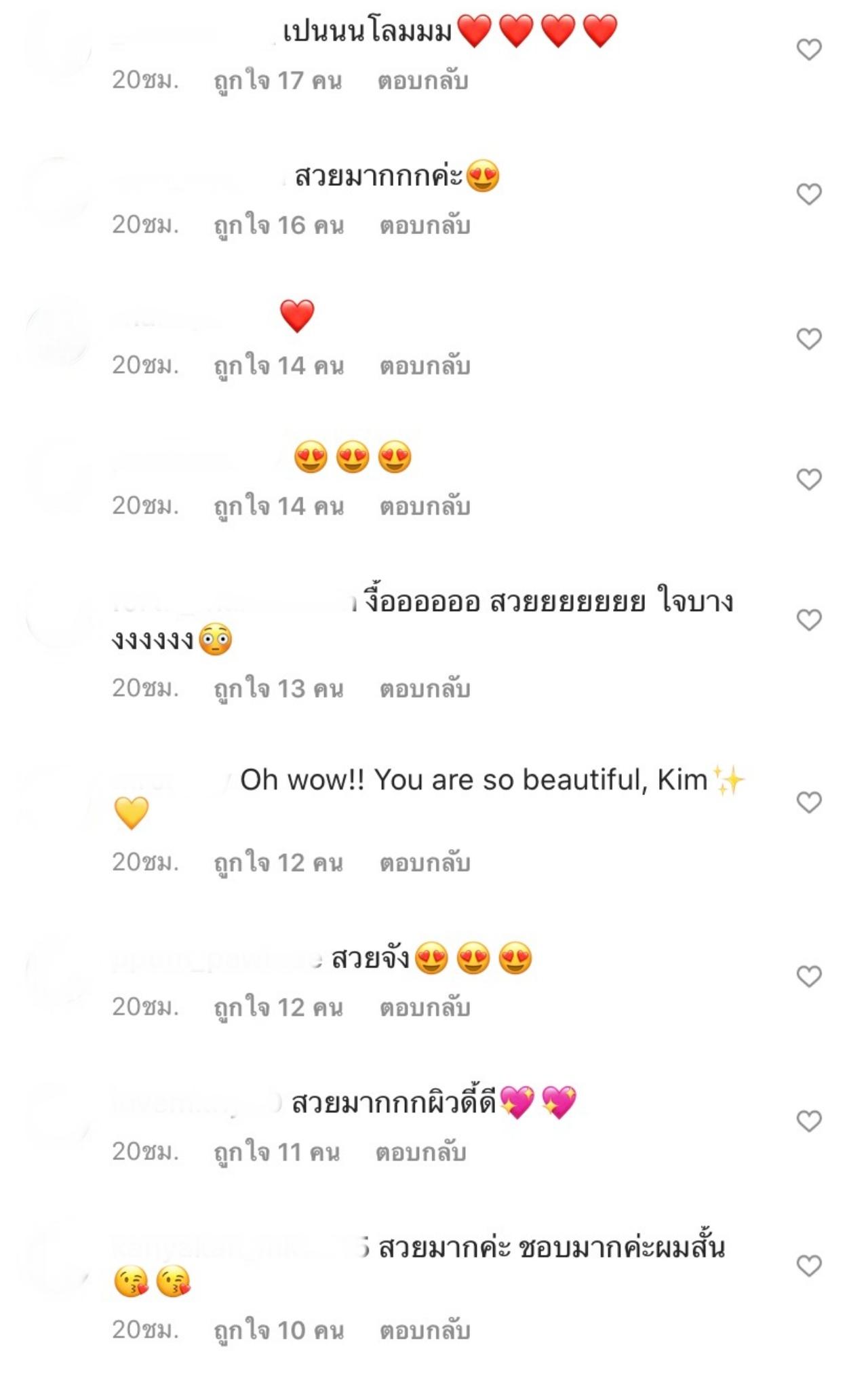Like the comment 'สวยมากกกค่ะ'

(x=808, y=195)
